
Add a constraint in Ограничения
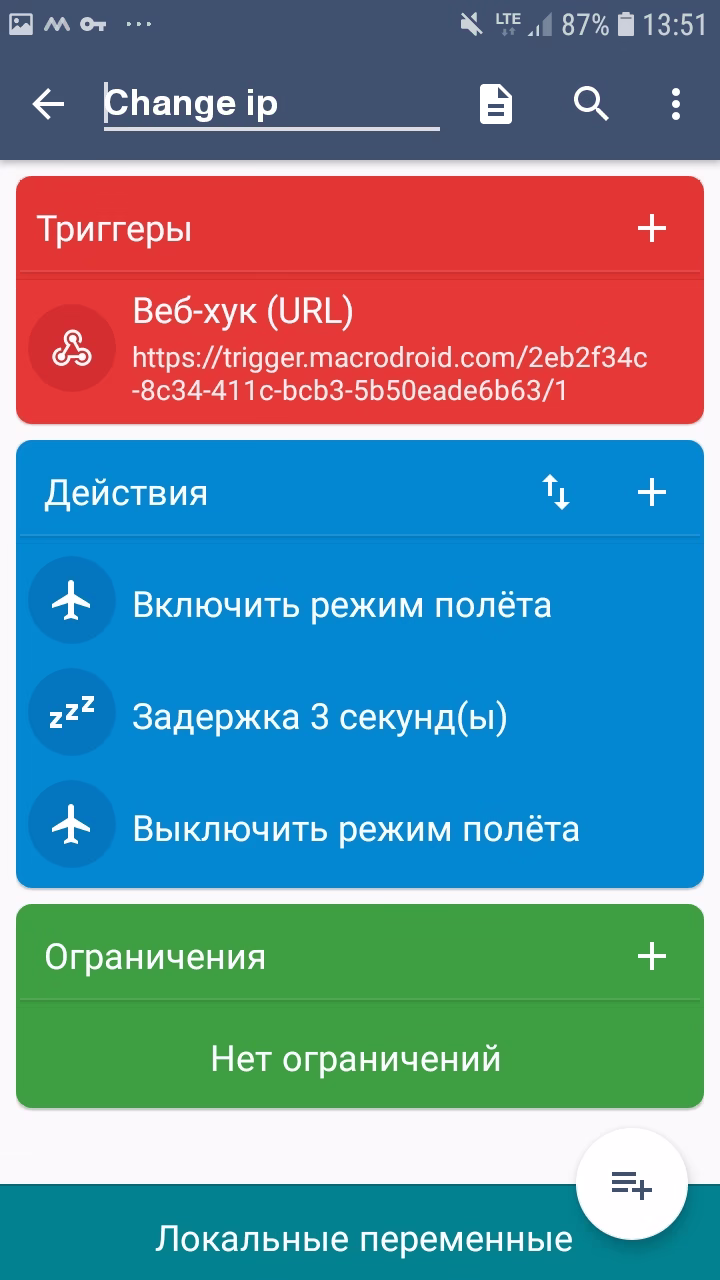[652, 956]
